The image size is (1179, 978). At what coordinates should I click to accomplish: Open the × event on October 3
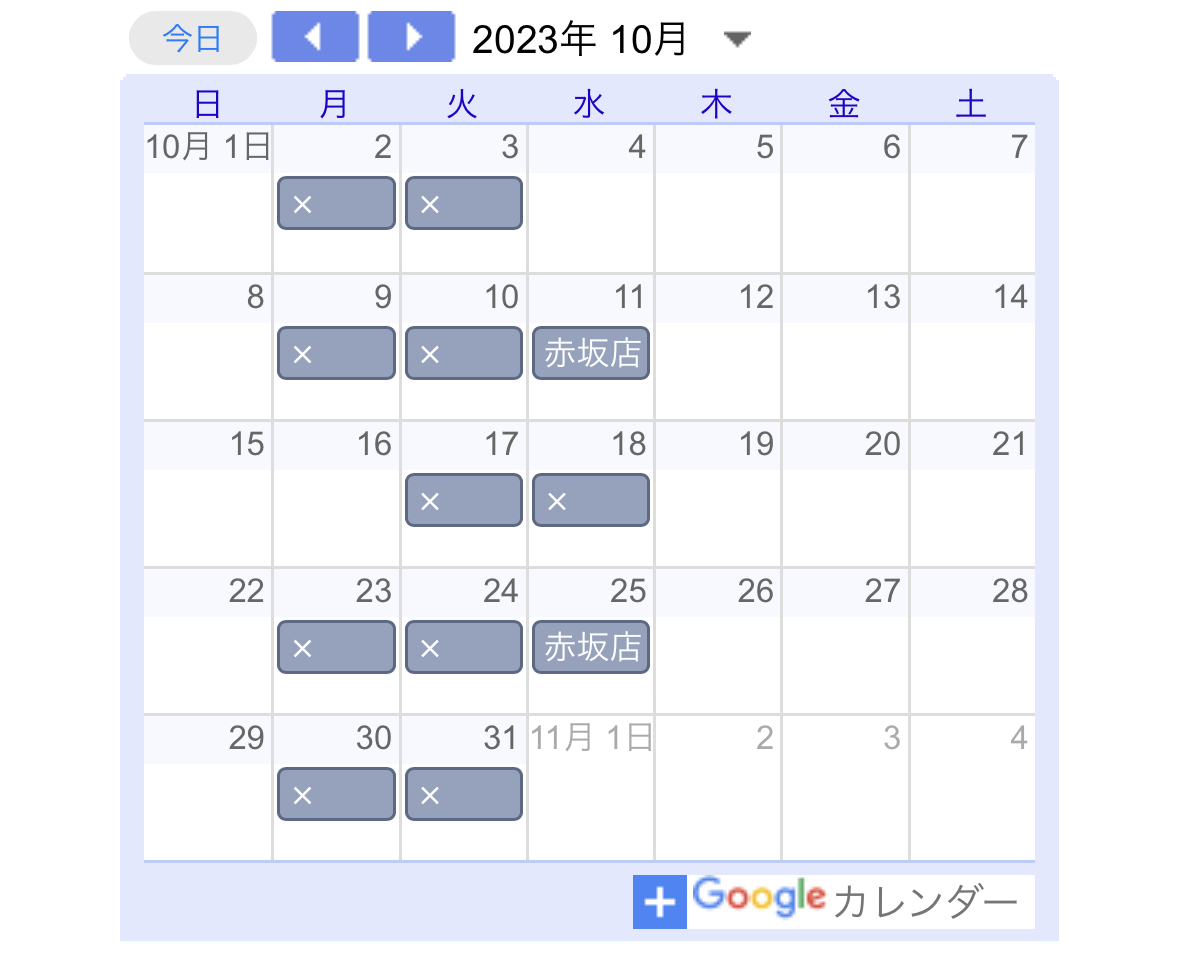click(x=463, y=204)
